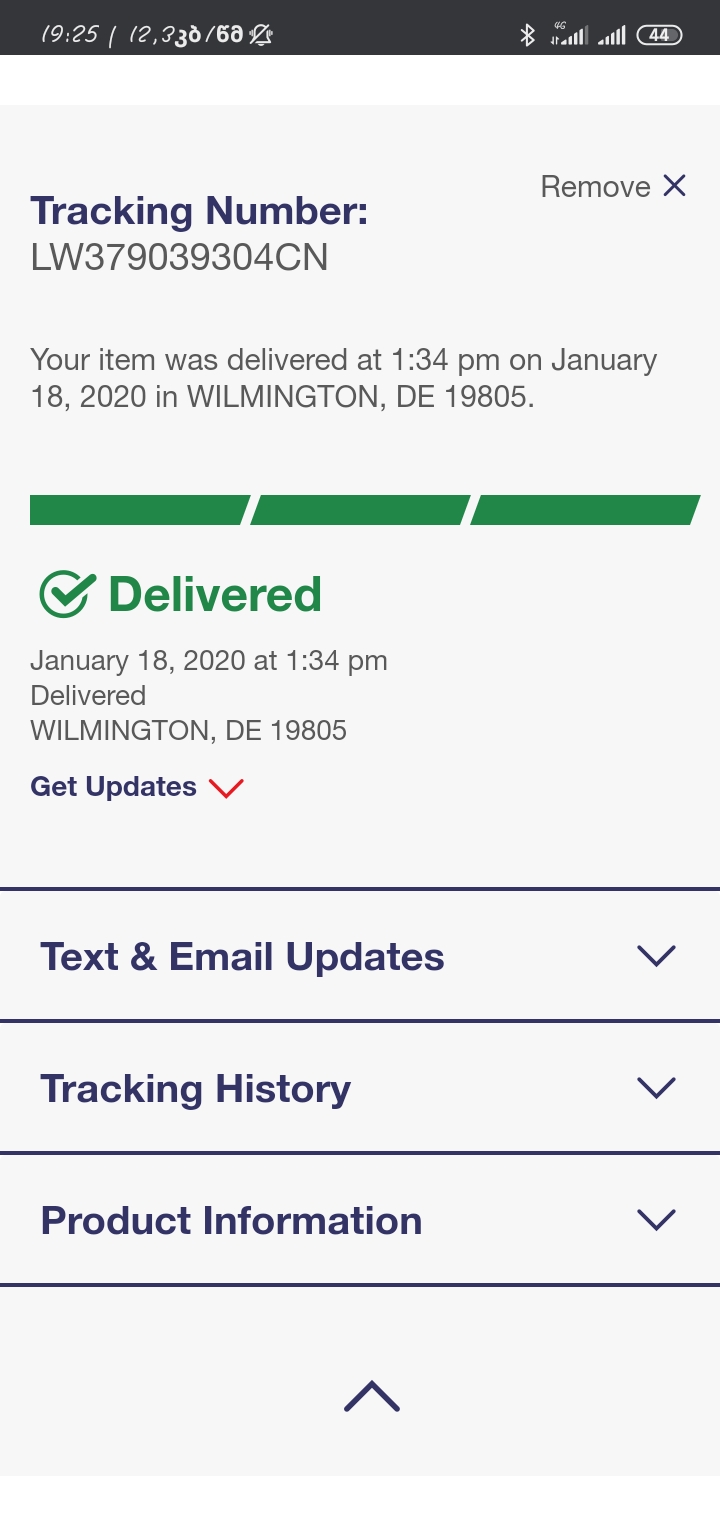Expand the Text & Email Updates section
This screenshot has width=720, height=1520.
tap(359, 956)
